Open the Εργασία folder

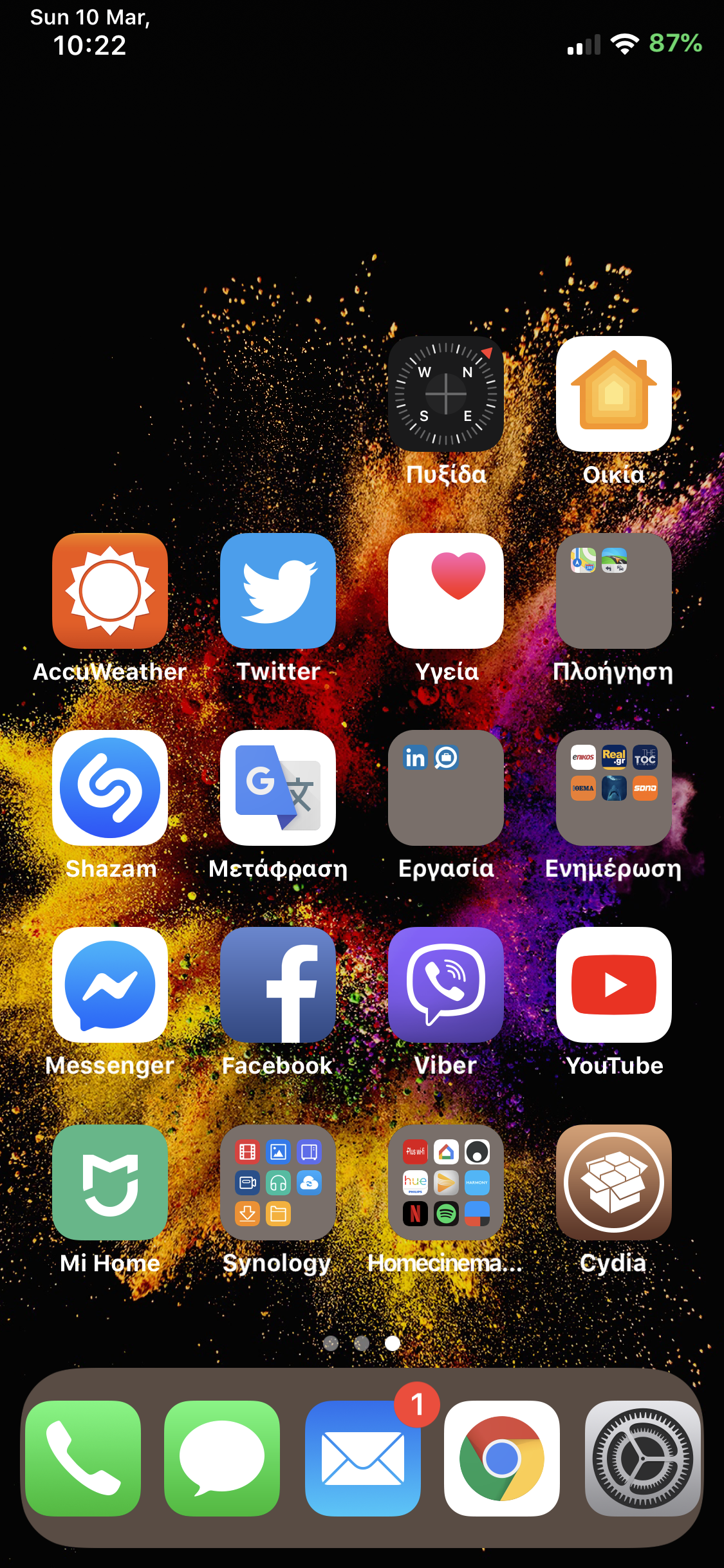coord(445,788)
